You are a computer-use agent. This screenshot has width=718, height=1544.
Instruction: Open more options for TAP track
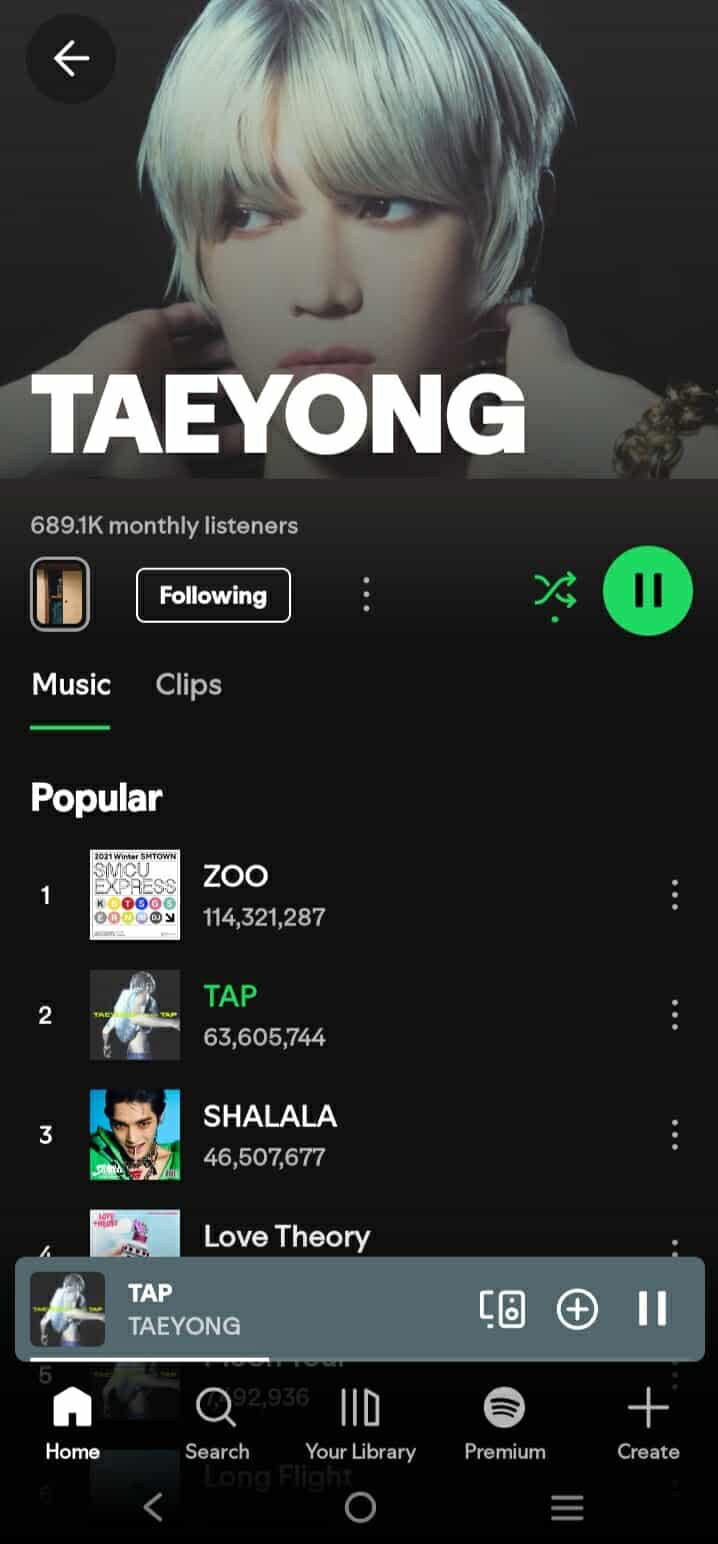(675, 1015)
